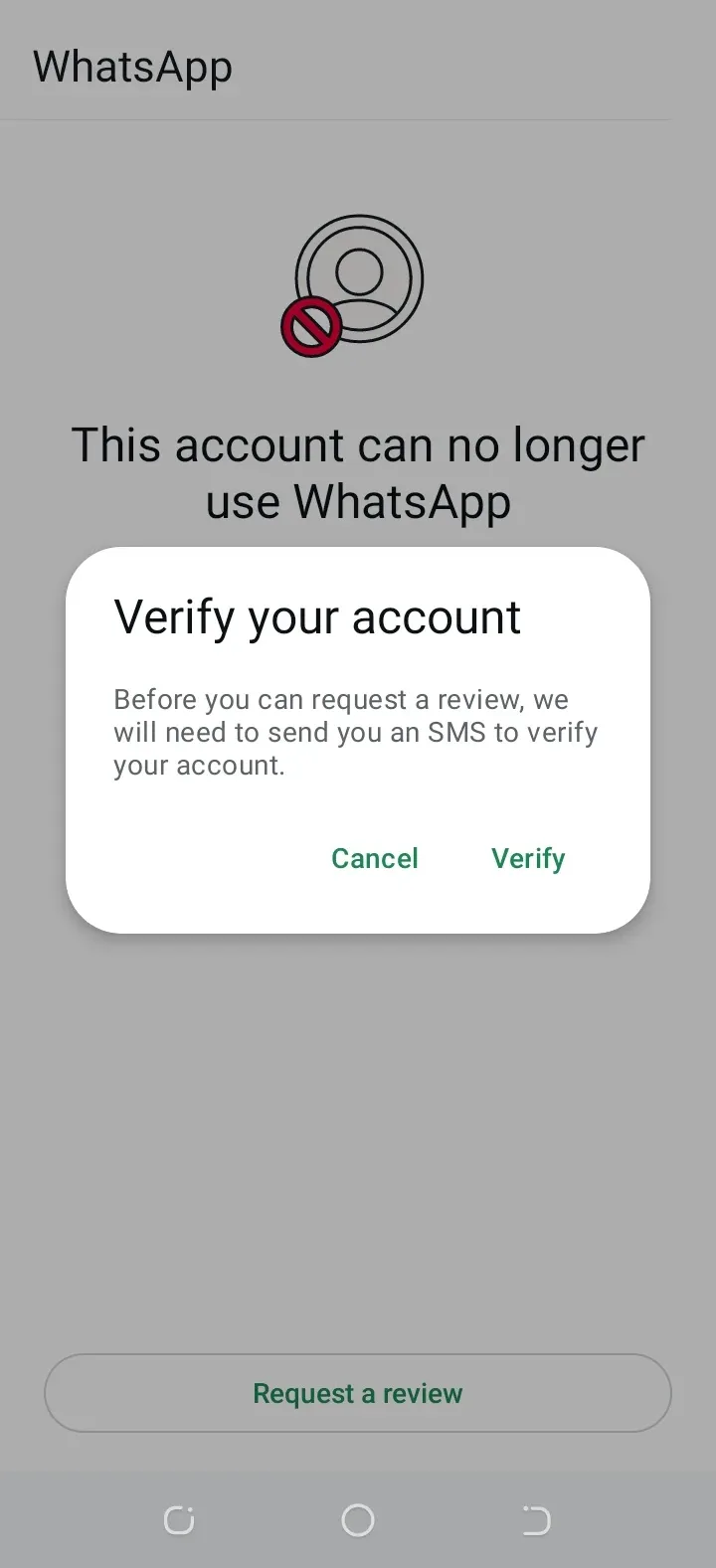
Task: Tap the Android home circle button
Action: [x=357, y=1519]
